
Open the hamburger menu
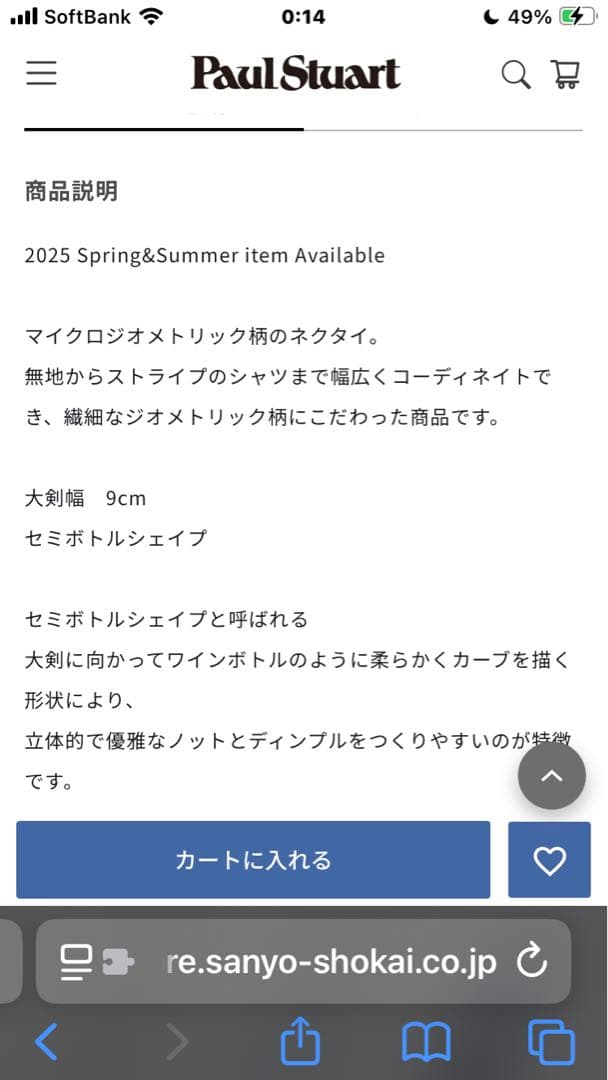pyautogui.click(x=41, y=74)
